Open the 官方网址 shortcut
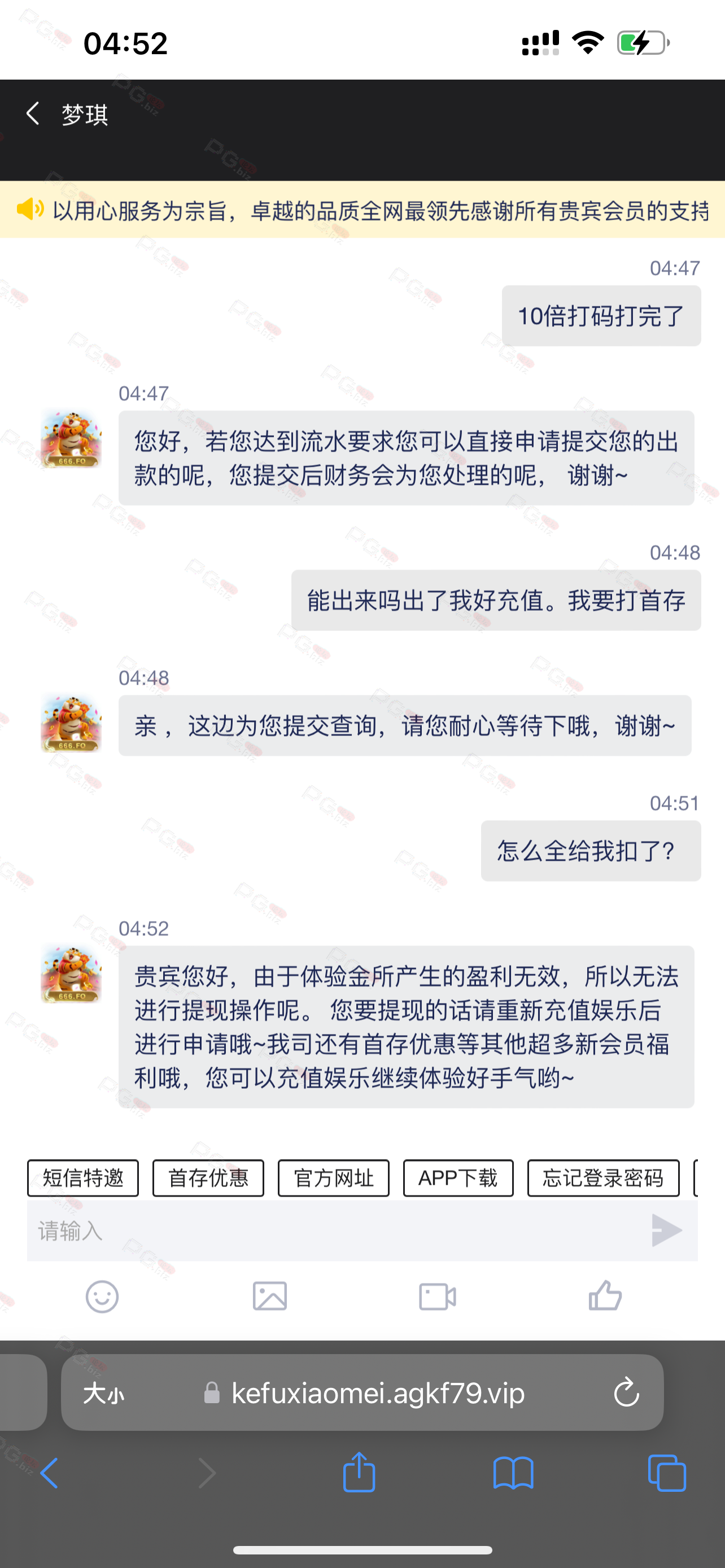The width and height of the screenshot is (725, 1568). point(334,1178)
